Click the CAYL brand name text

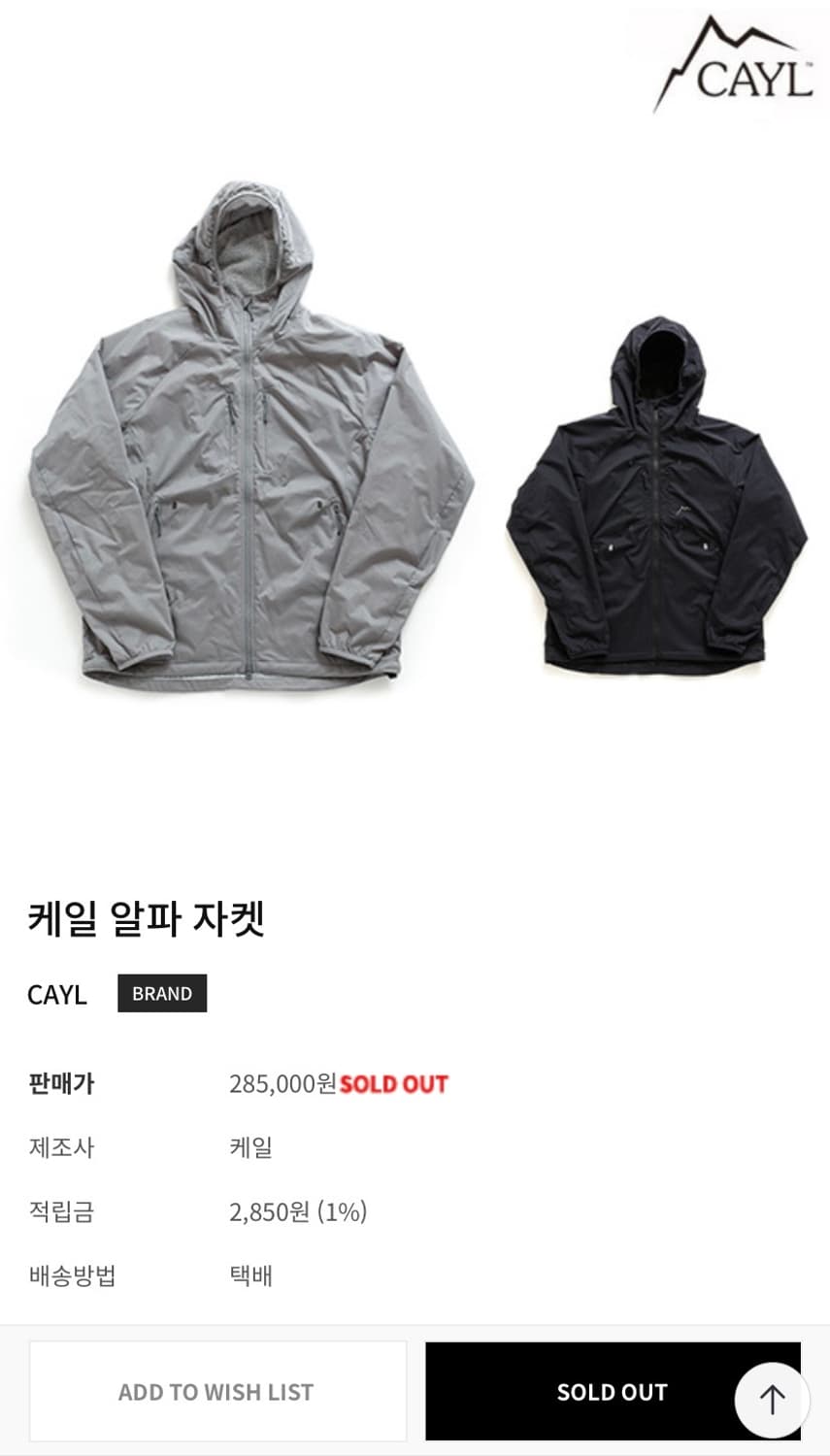pyautogui.click(x=56, y=993)
